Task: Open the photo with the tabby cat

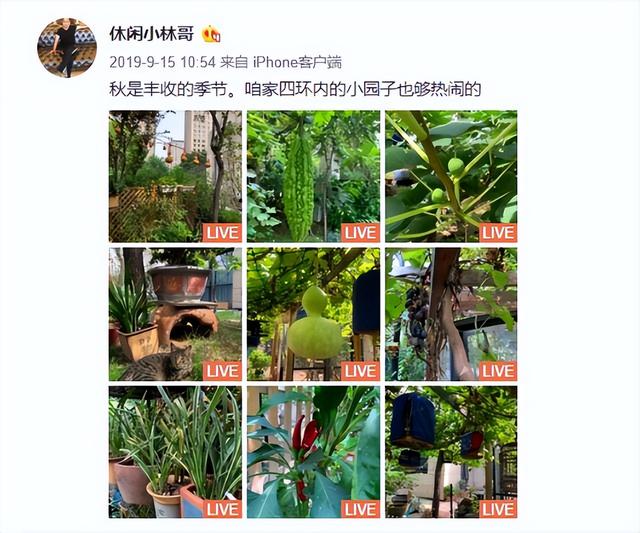Action: 175,314
